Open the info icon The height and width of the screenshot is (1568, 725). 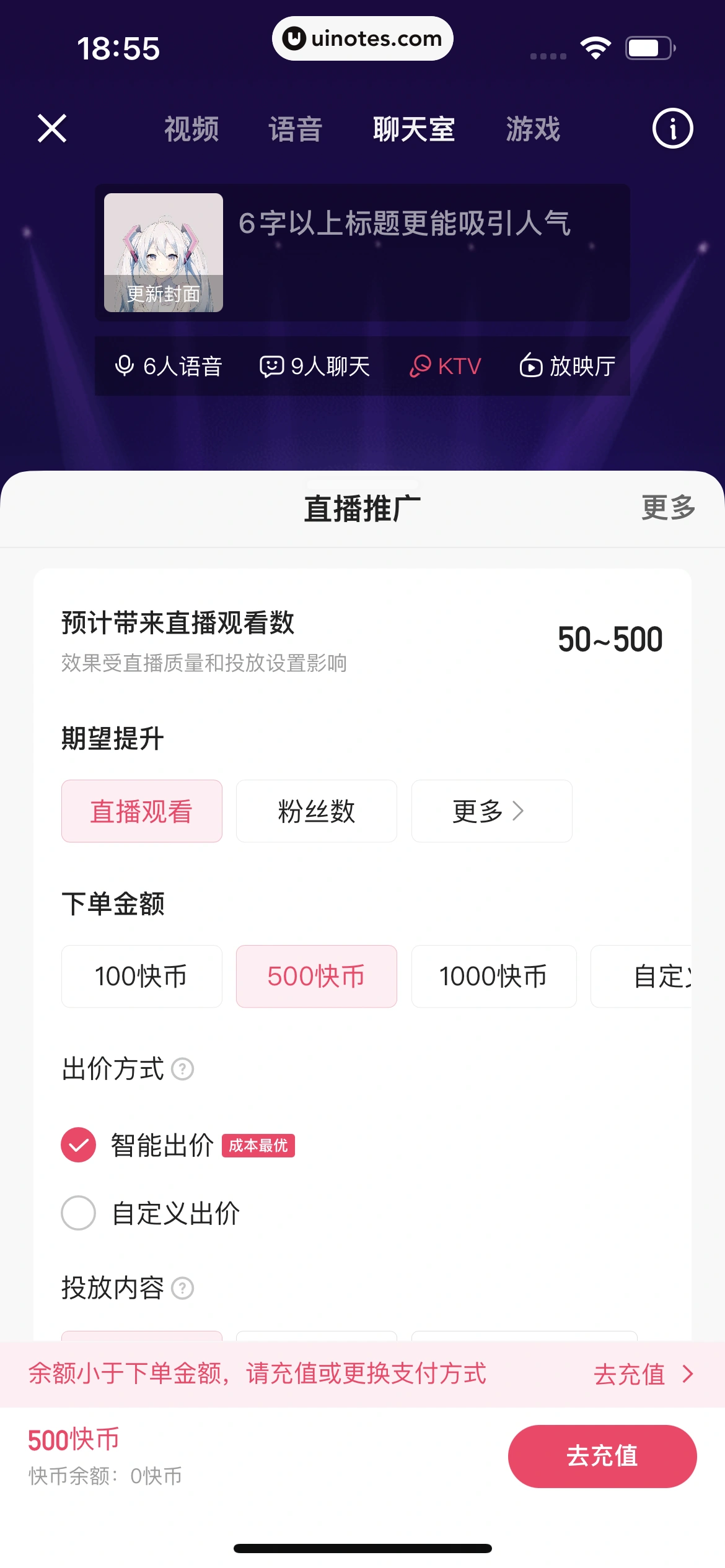click(672, 129)
